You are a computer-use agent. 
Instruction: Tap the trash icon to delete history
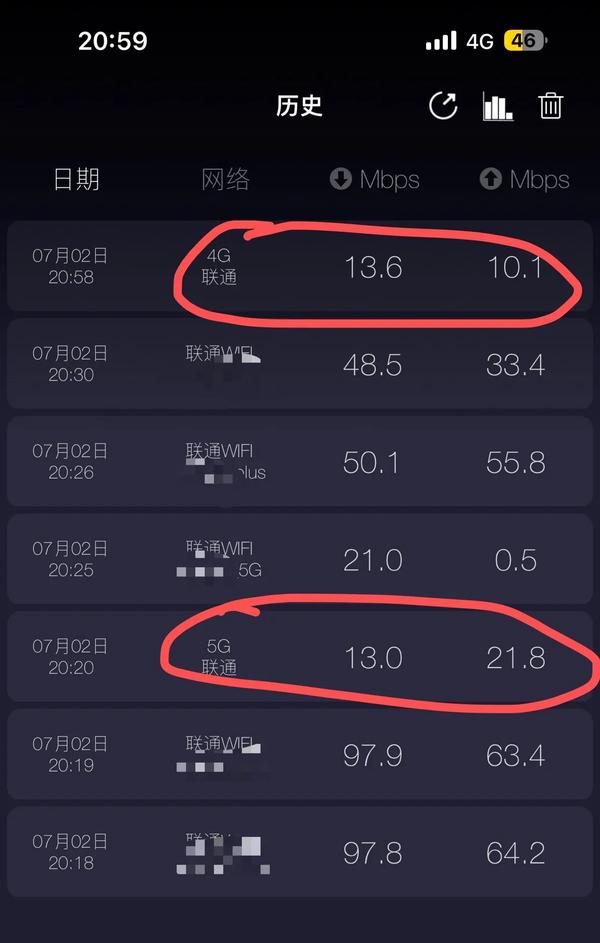coord(551,106)
